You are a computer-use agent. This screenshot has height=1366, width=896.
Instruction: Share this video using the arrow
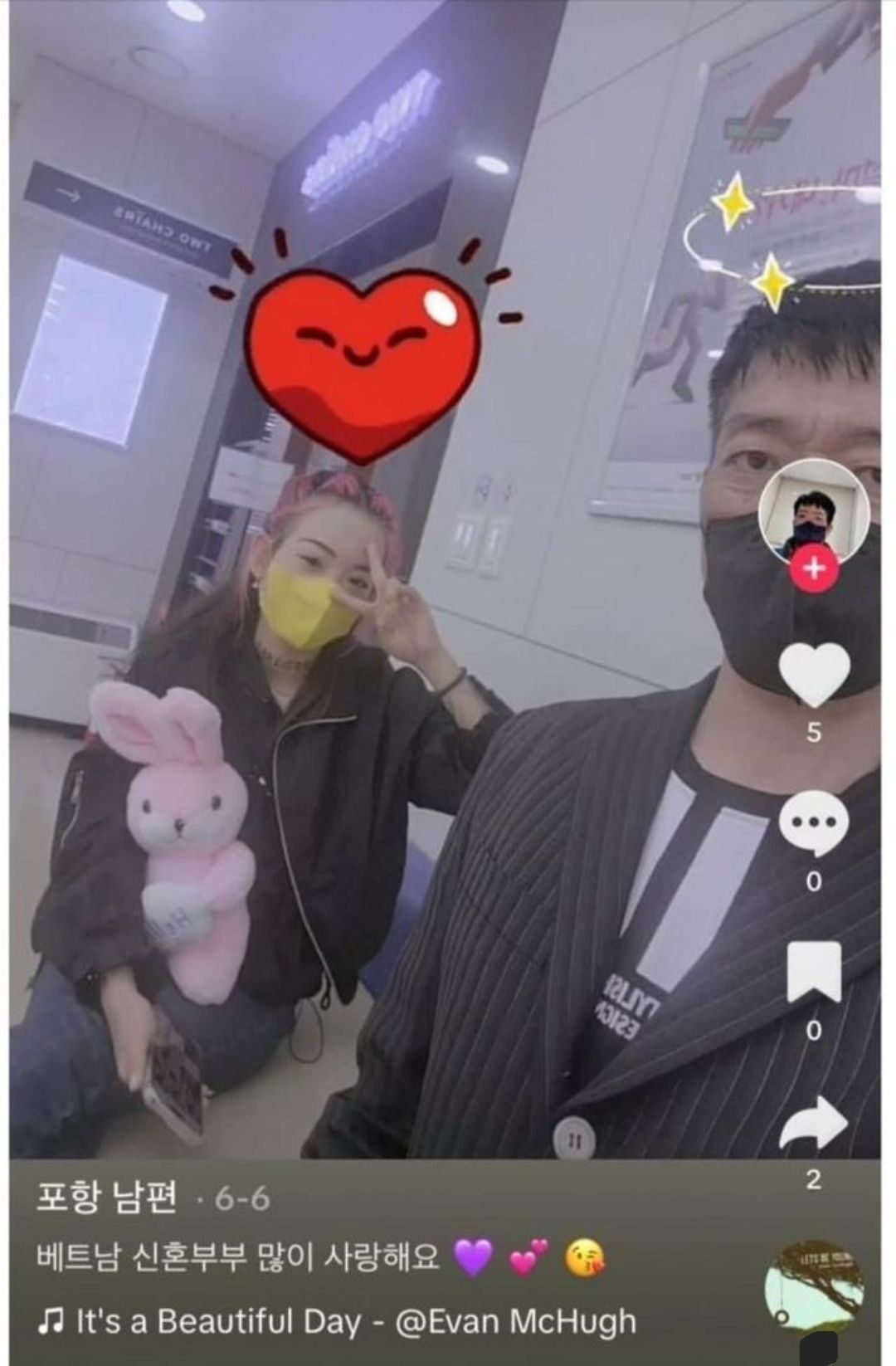[814, 1125]
